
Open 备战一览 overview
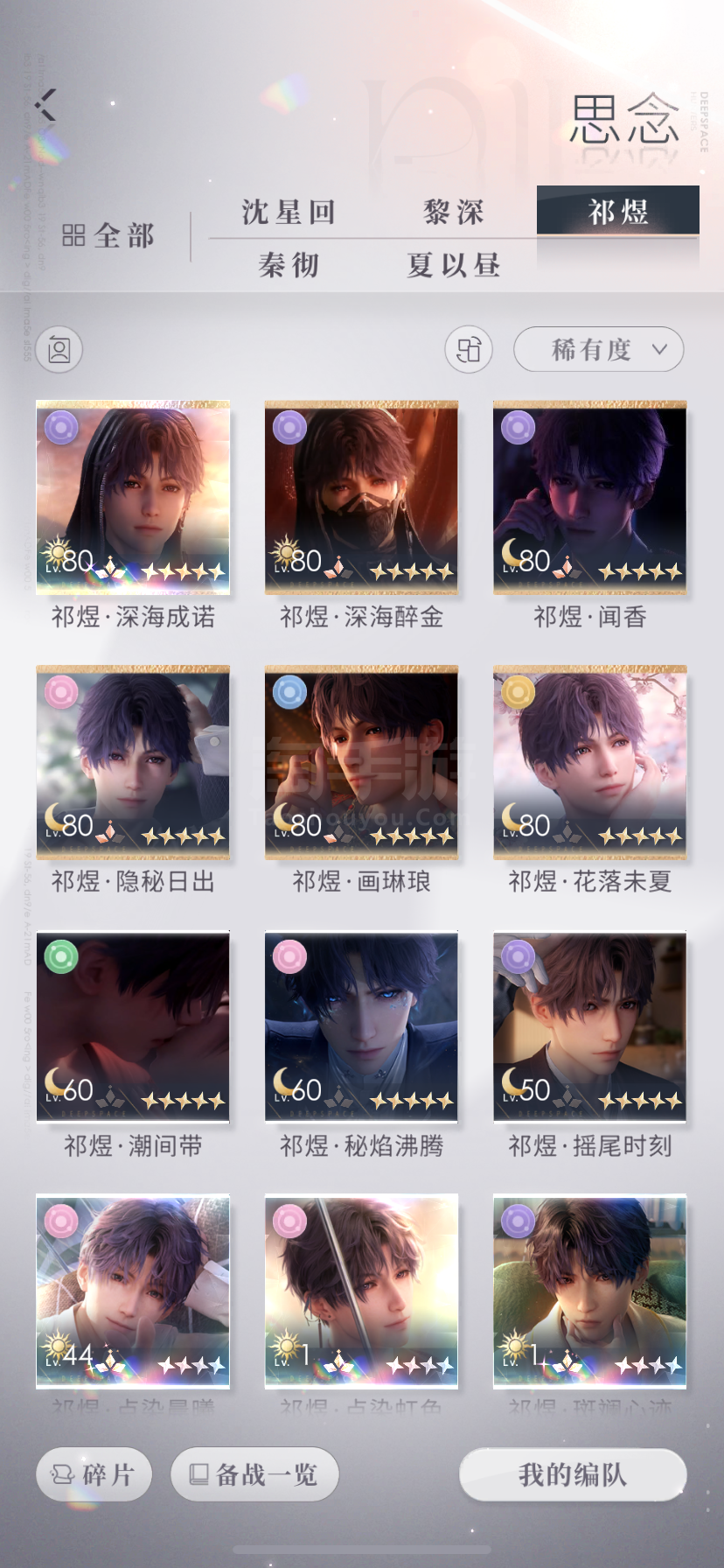(254, 1475)
